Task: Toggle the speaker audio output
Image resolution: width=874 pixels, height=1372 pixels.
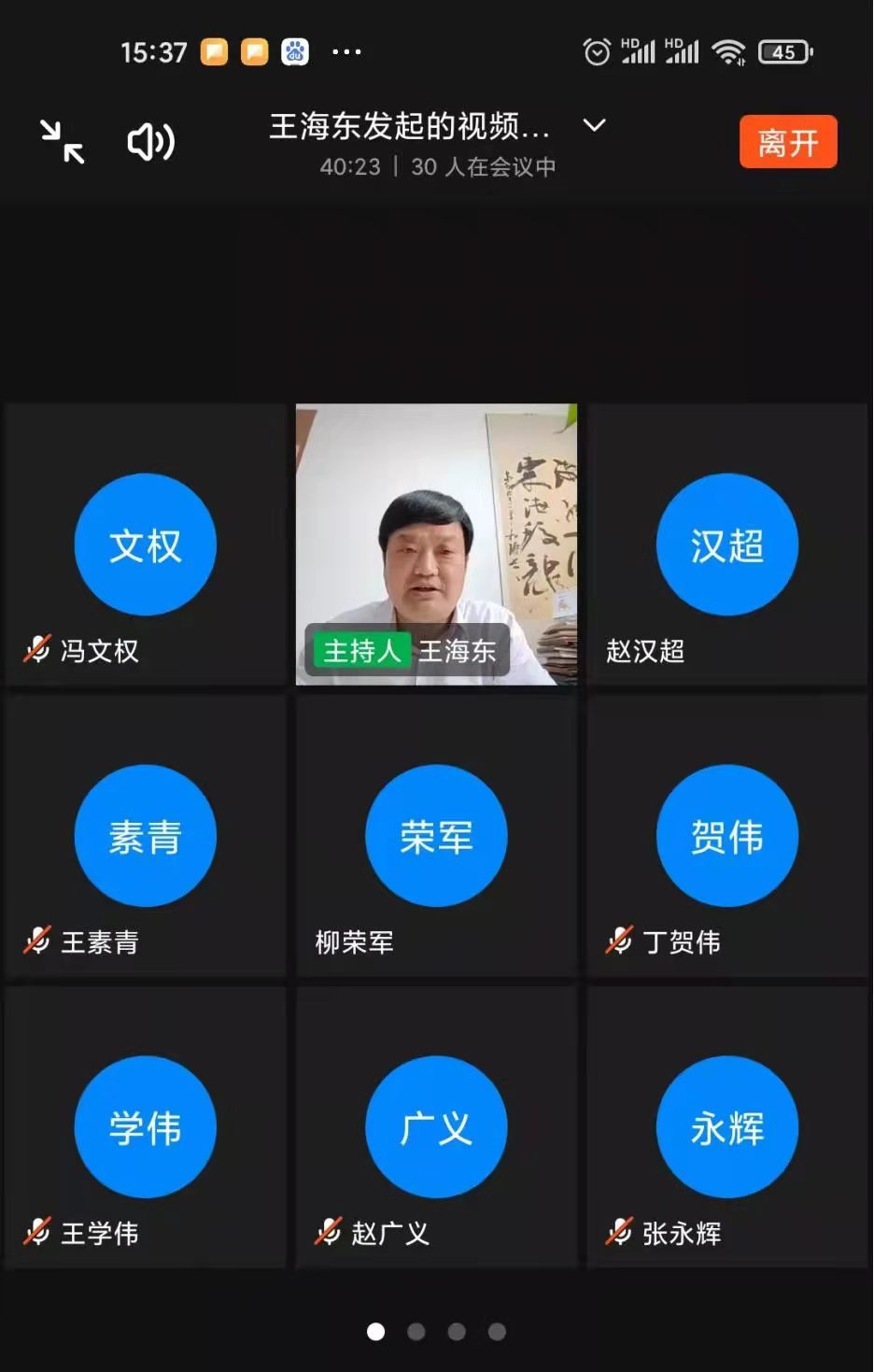Action: [x=150, y=142]
